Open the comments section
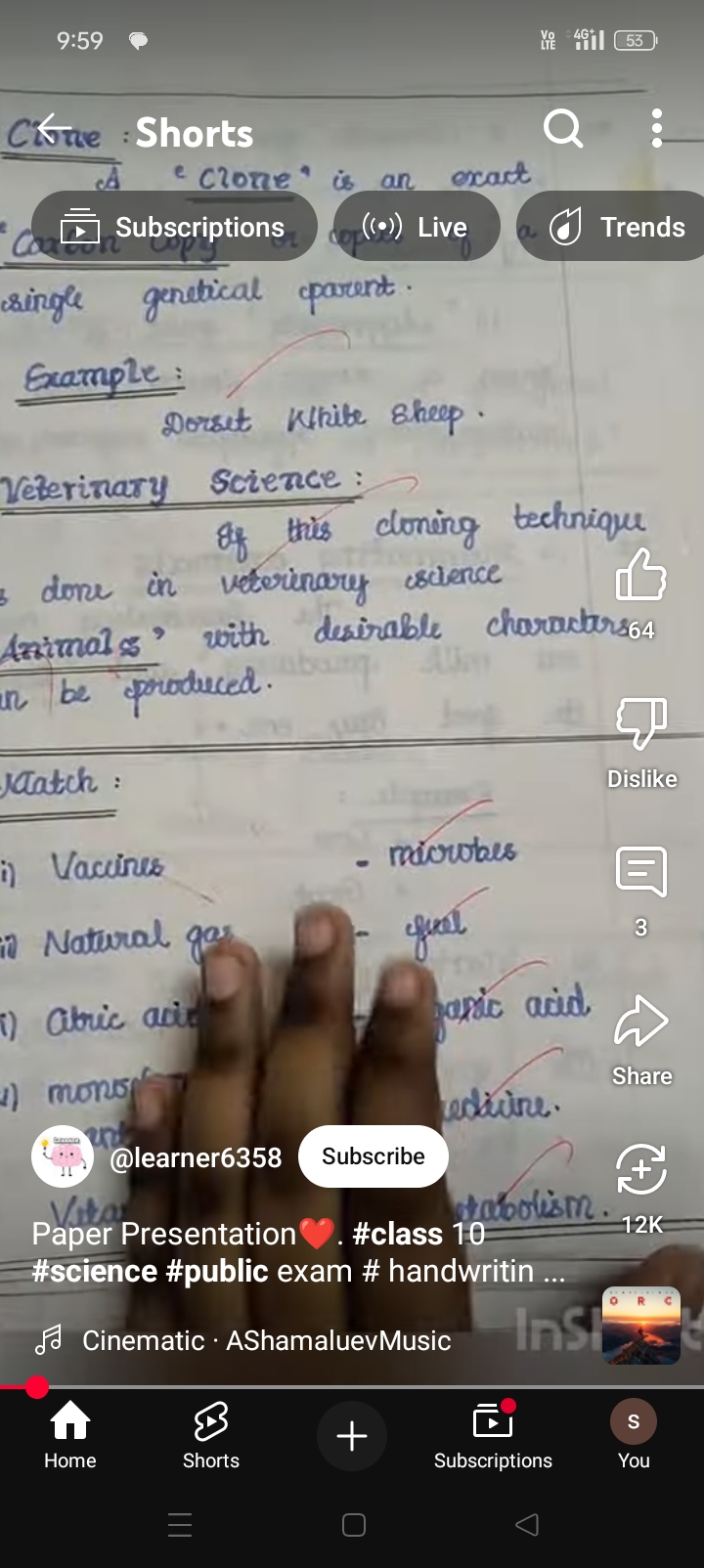This screenshot has width=704, height=1568. 641,873
